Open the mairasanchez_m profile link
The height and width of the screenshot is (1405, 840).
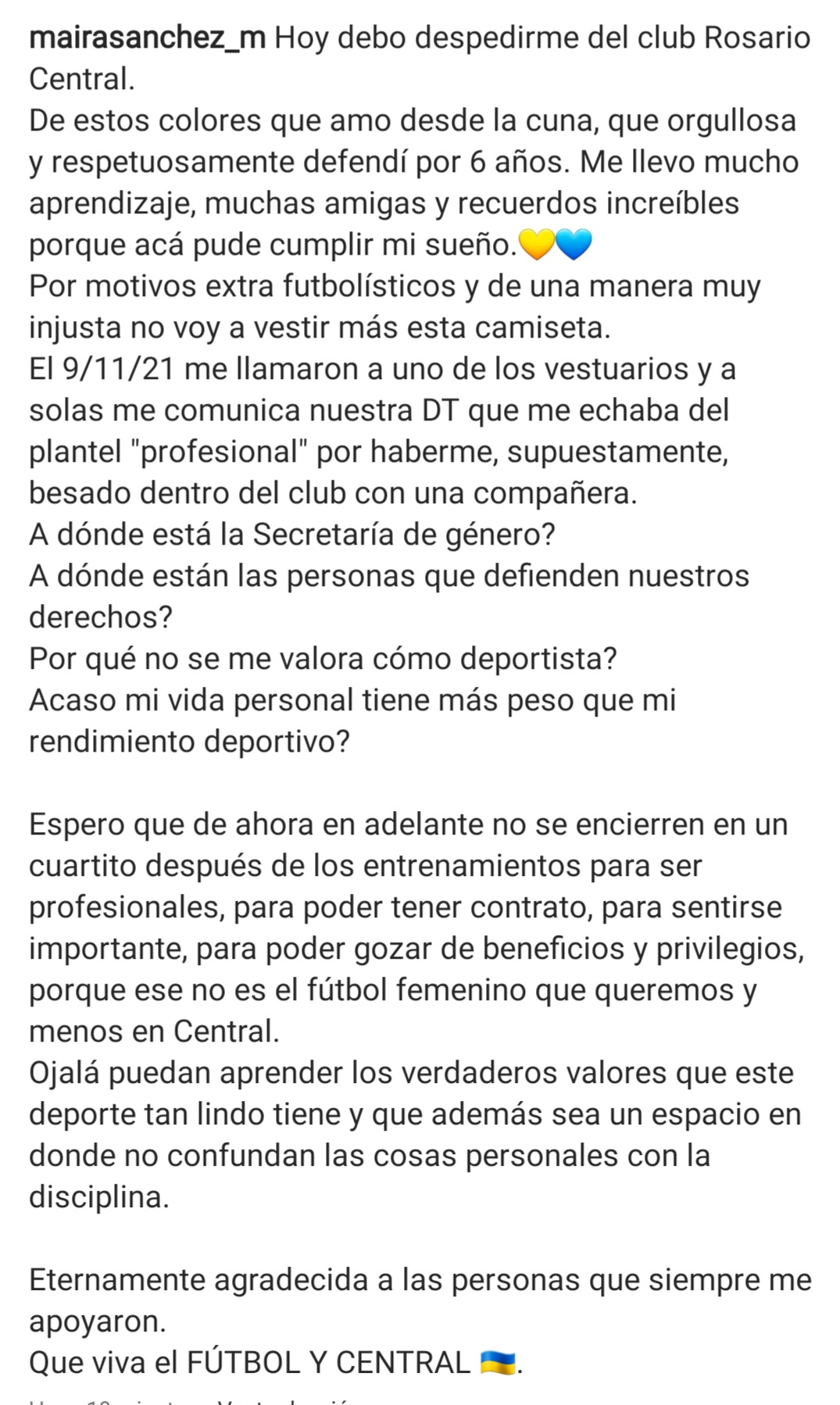pos(147,38)
